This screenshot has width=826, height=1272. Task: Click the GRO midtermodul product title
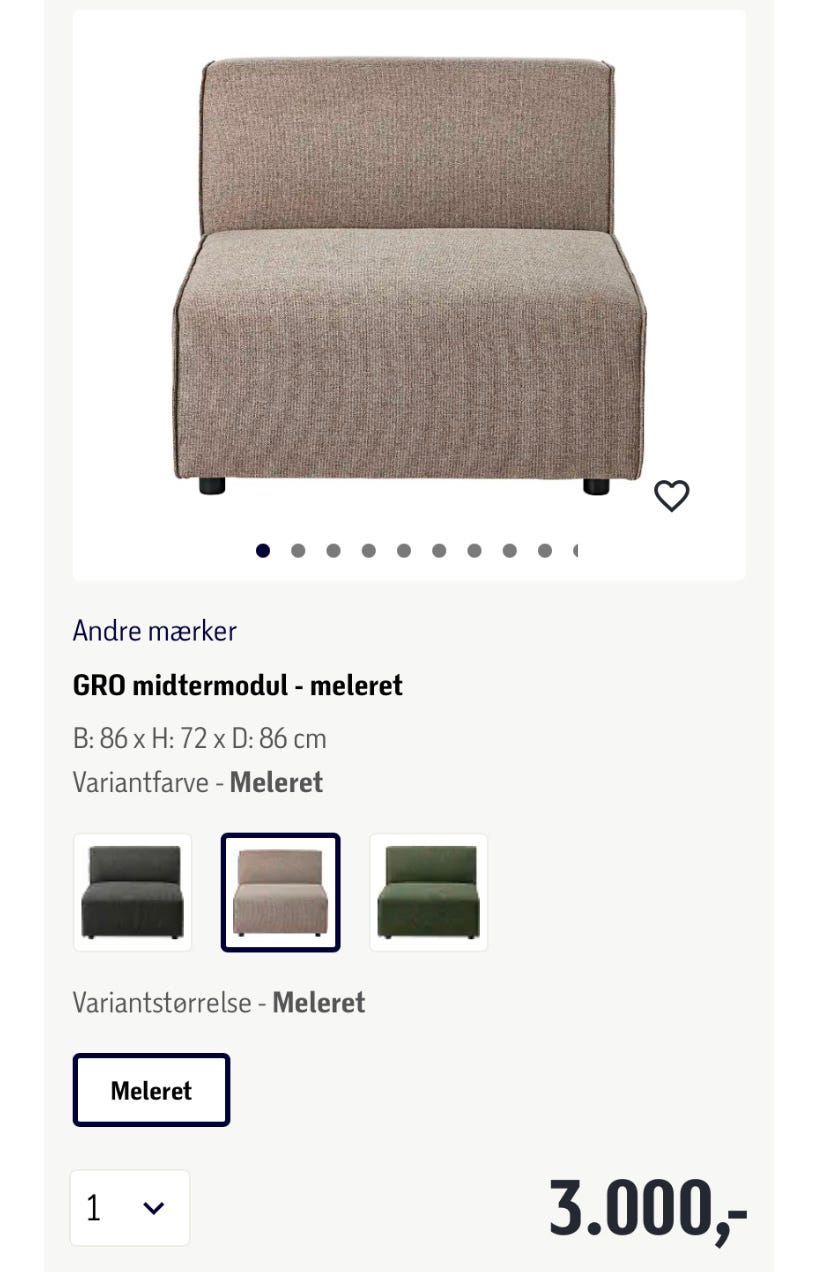pos(238,685)
